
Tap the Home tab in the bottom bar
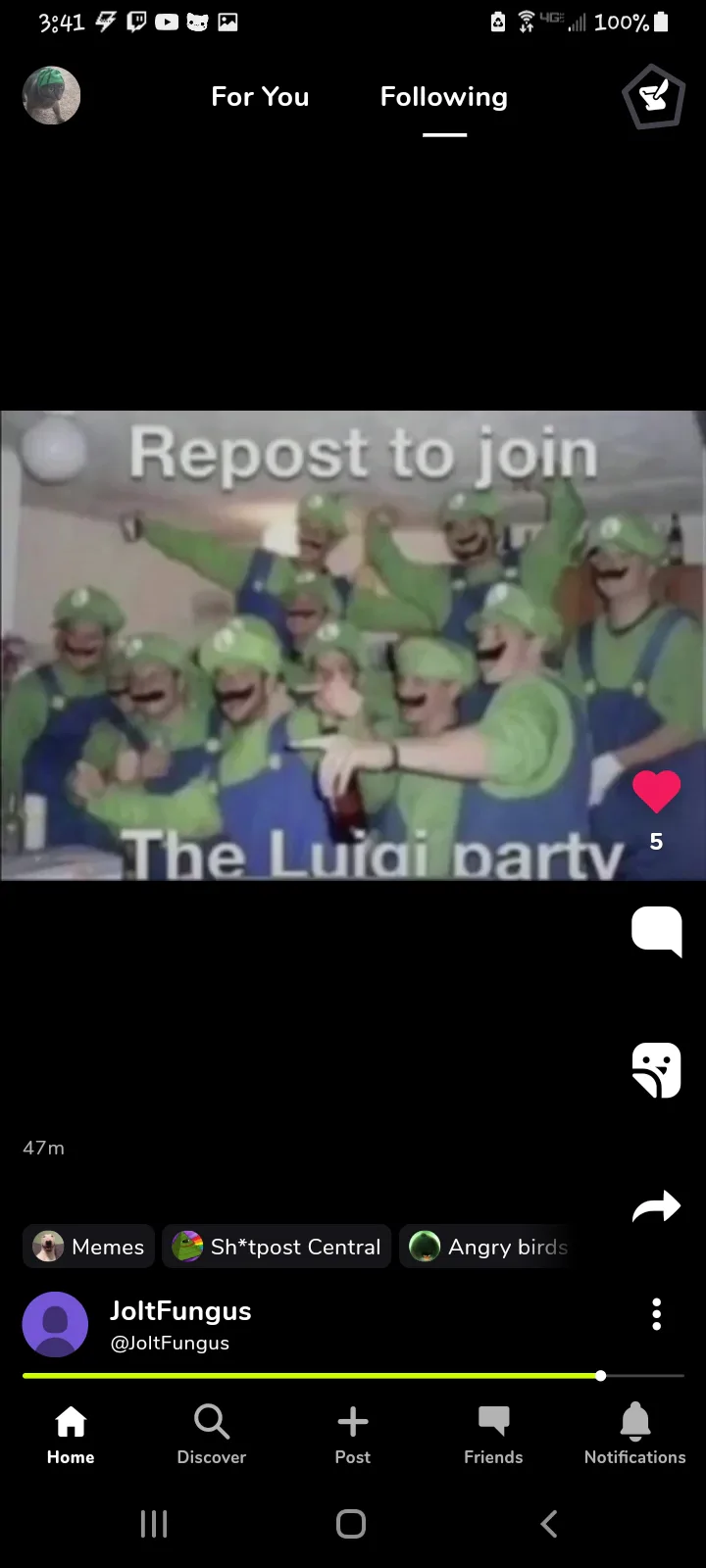click(x=71, y=1435)
